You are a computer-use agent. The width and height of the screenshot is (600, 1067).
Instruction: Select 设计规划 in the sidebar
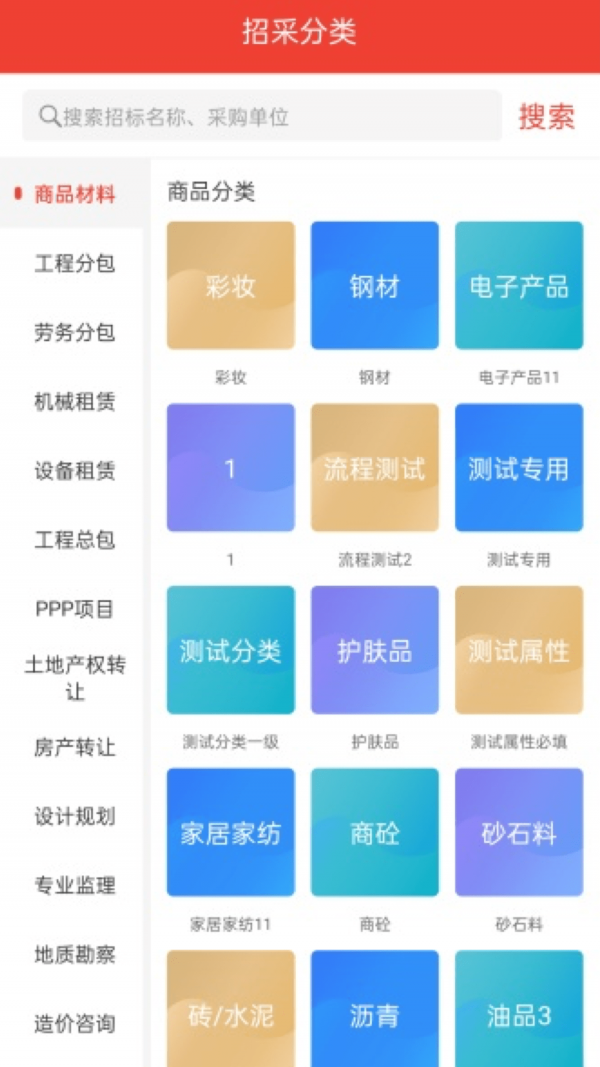[x=75, y=816]
